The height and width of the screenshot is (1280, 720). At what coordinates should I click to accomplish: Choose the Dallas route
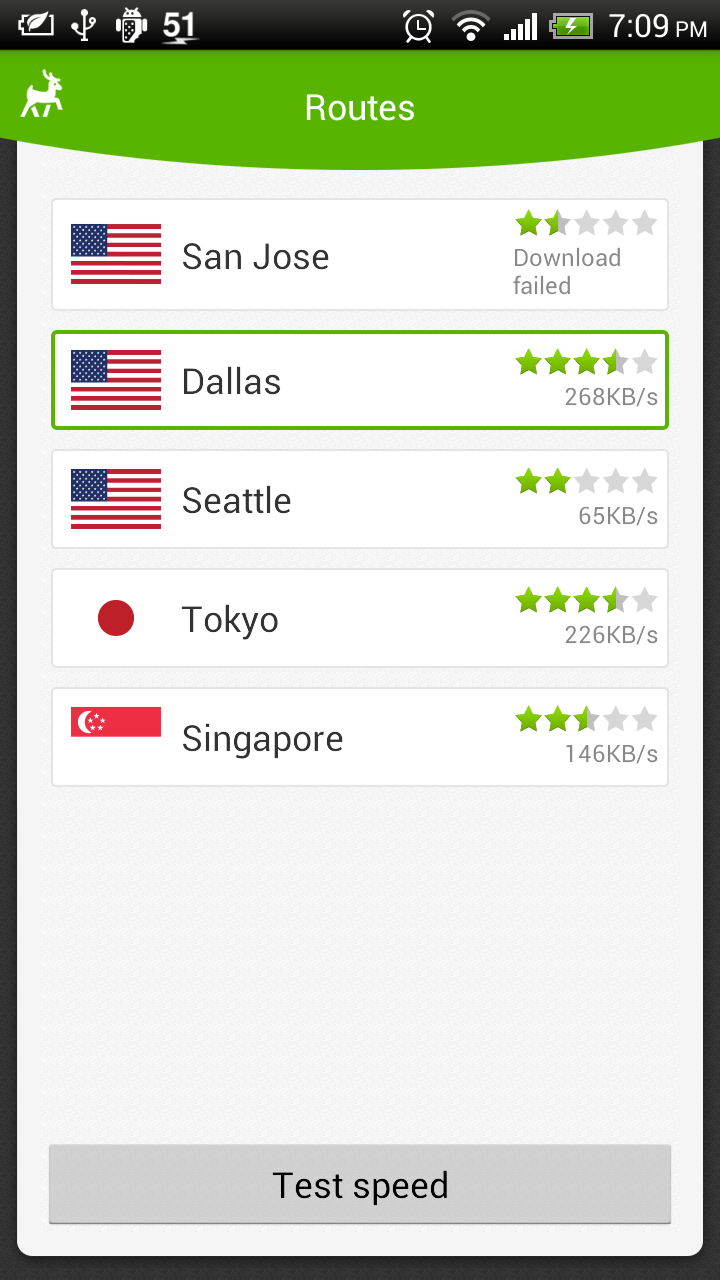tap(360, 380)
